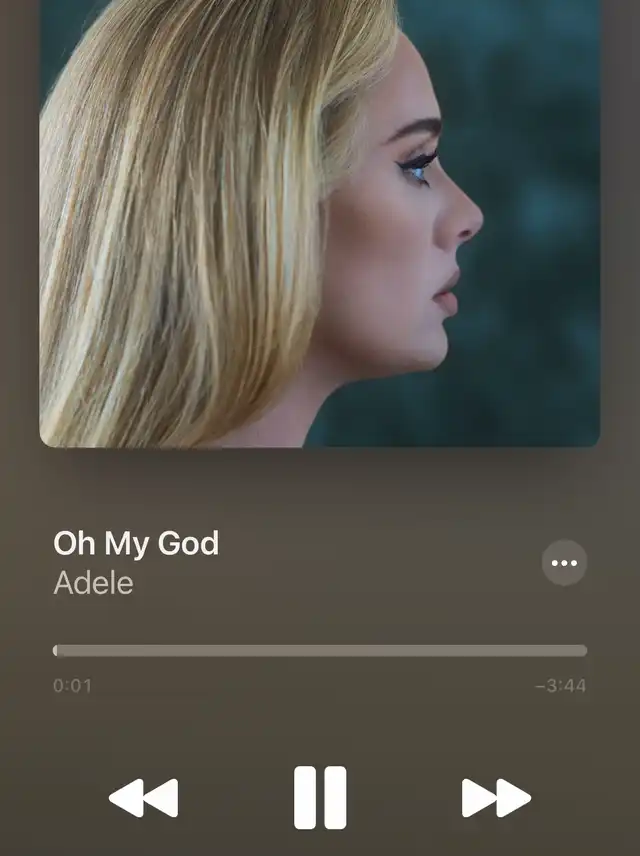
Task: Open the three-dot more options menu
Action: (564, 563)
